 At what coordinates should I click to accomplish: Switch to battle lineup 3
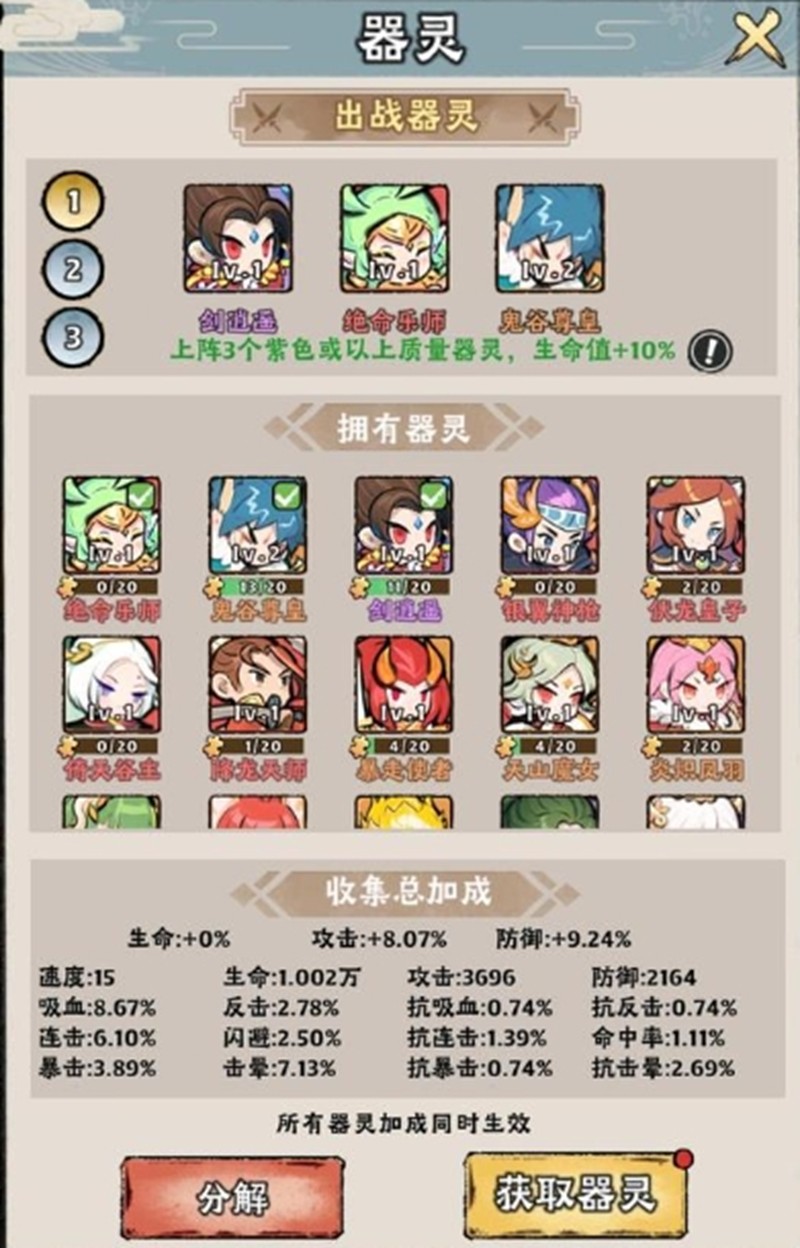[x=73, y=335]
